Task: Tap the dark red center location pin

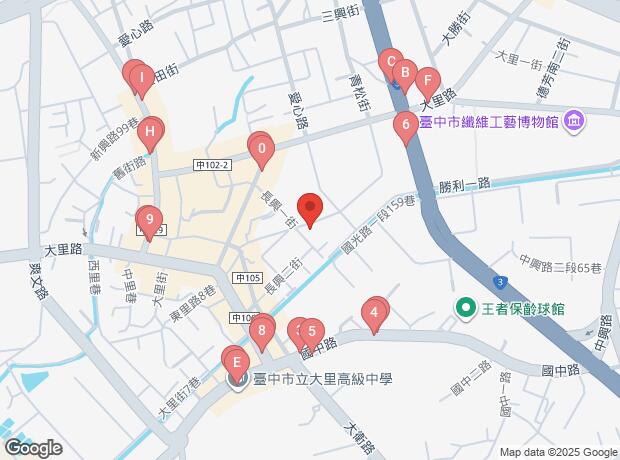Action: click(x=310, y=207)
